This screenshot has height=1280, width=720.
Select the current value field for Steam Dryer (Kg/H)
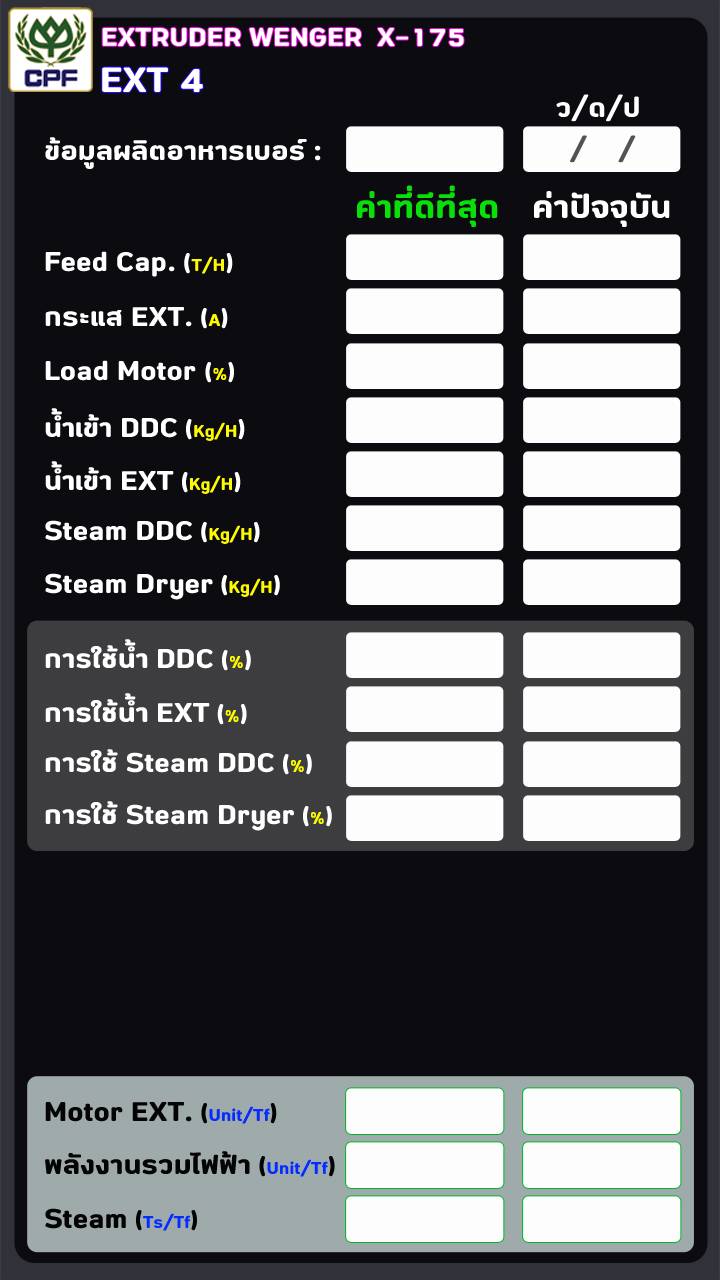(x=602, y=582)
